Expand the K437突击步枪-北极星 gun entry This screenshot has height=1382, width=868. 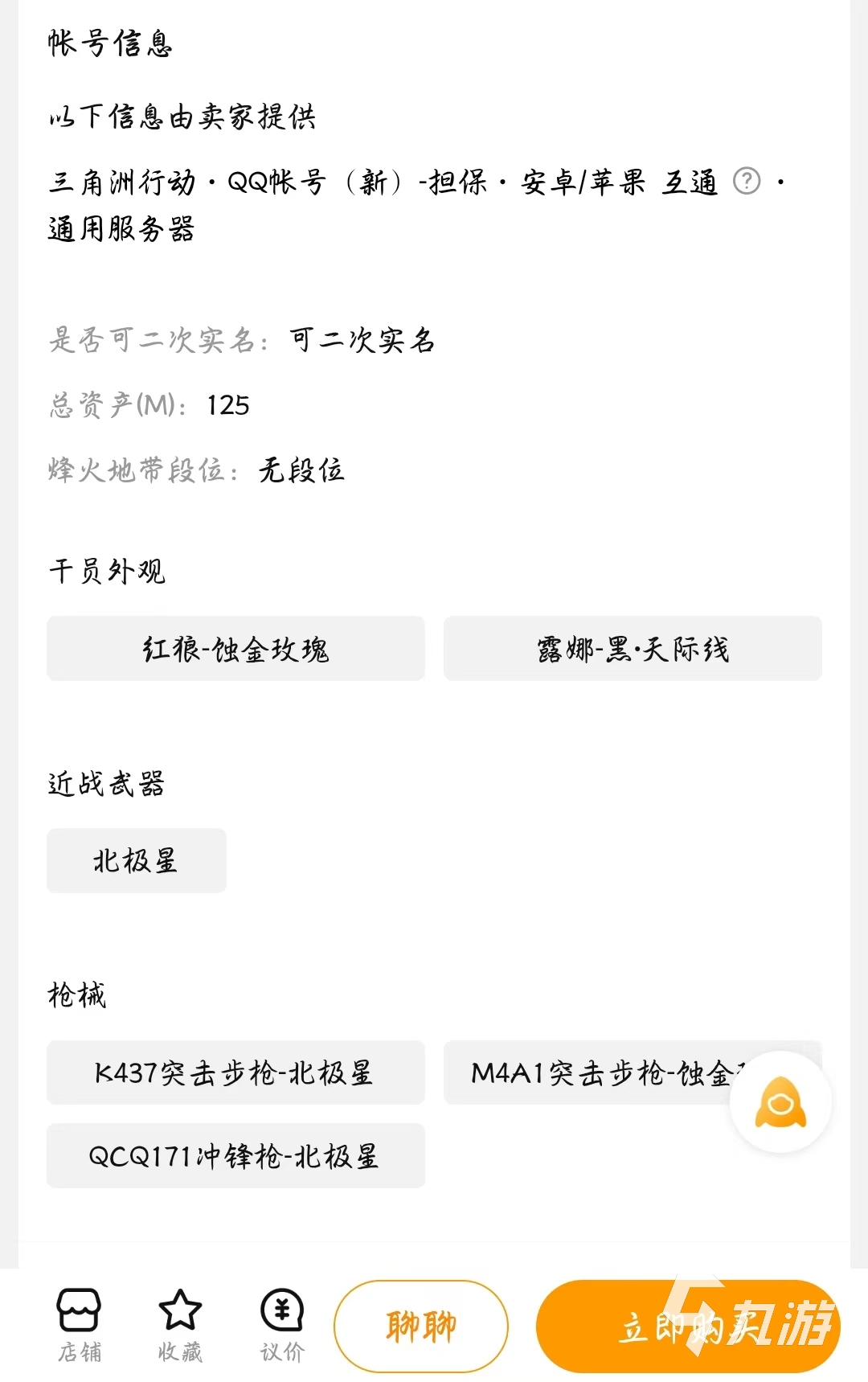(235, 1073)
